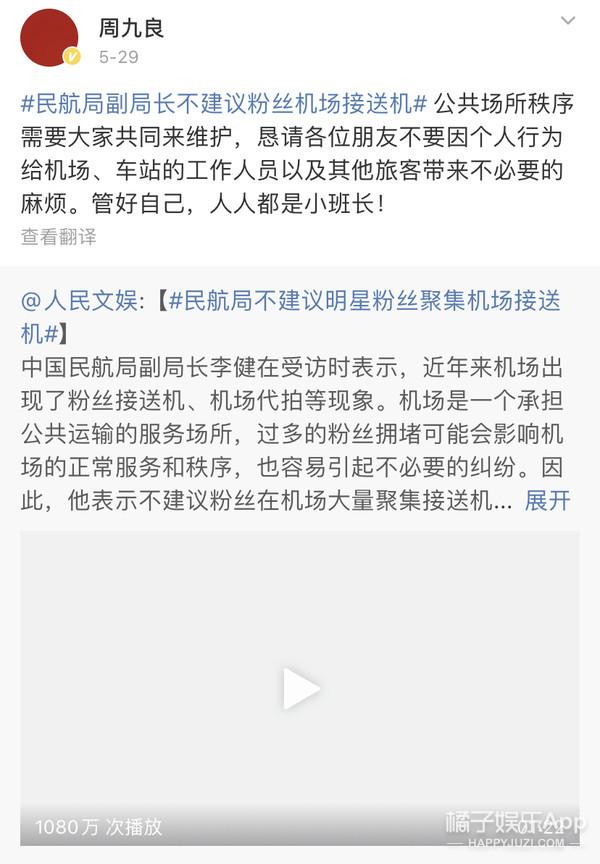Open hashtag #民航局副局长不建议粉丝机场接送机#
Screen dimensions: 600x864
pos(224,103)
